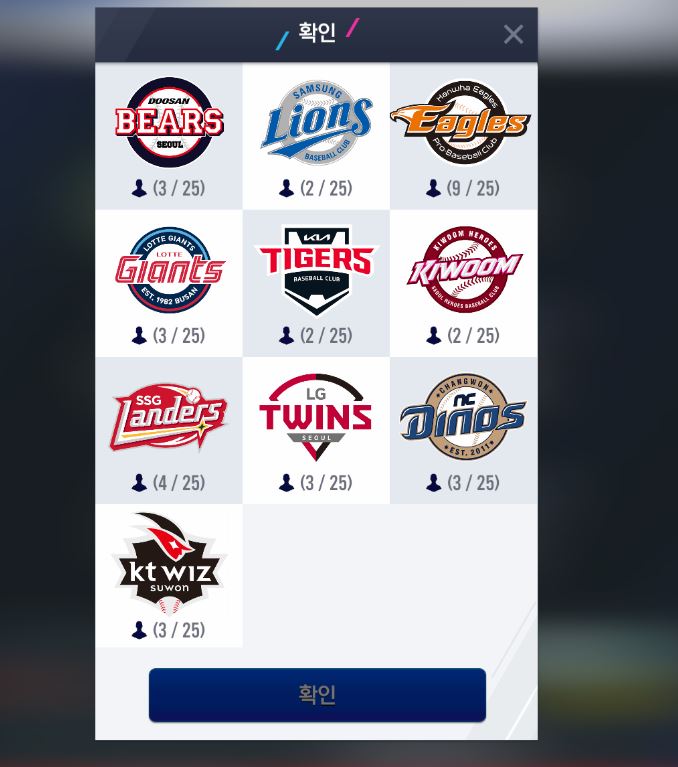Tap the blue 확인 confirm button

tap(317, 694)
